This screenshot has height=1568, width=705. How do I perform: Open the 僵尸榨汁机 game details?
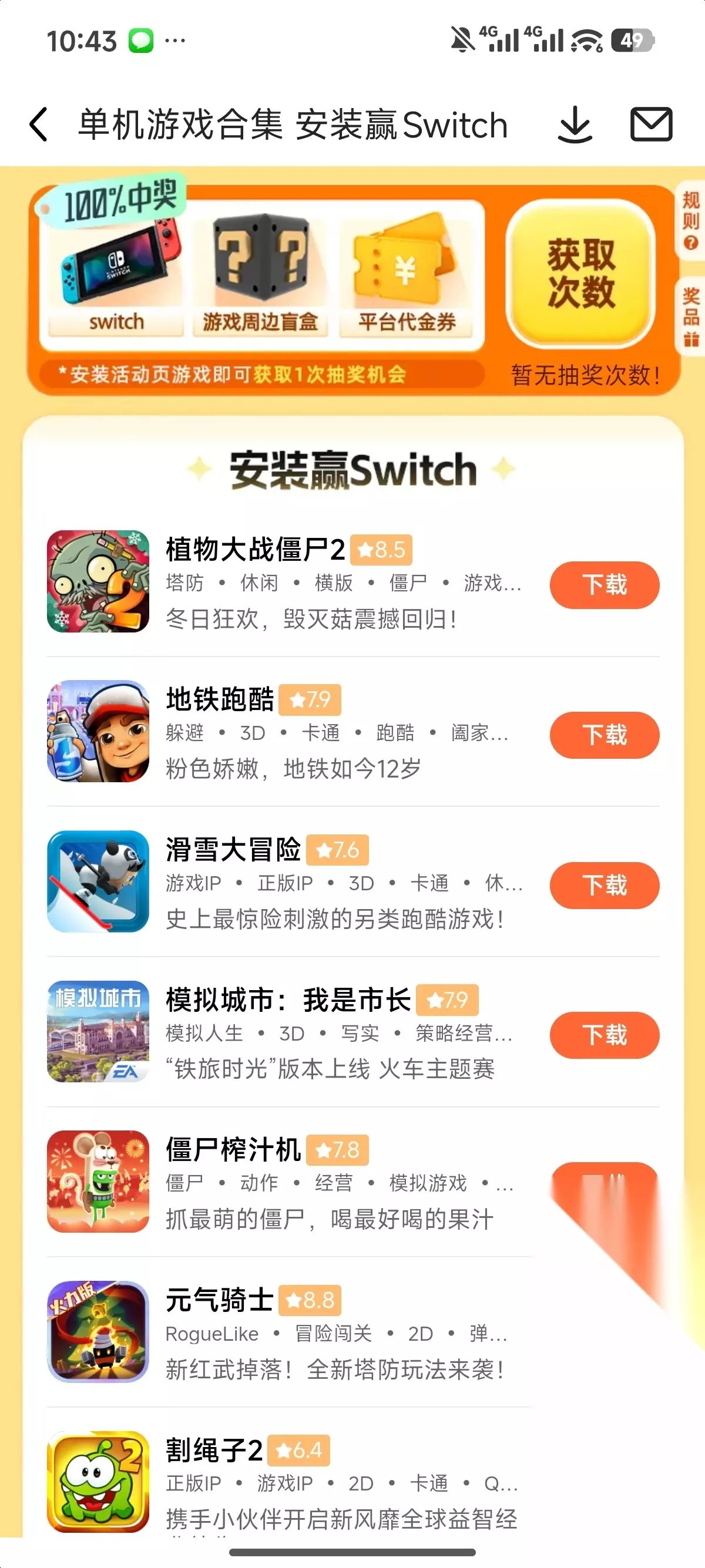coord(233,1150)
